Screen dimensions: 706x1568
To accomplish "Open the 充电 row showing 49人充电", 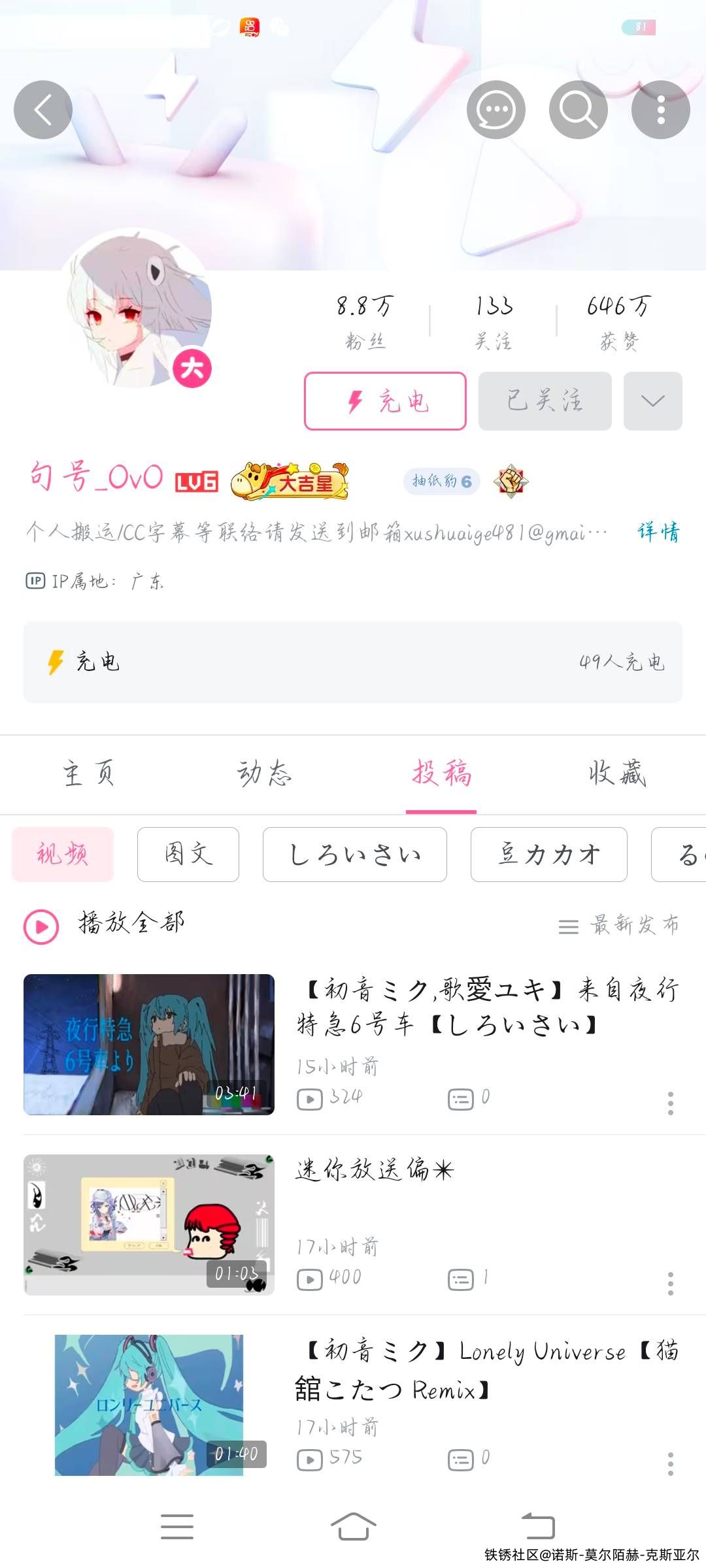I will [353, 662].
